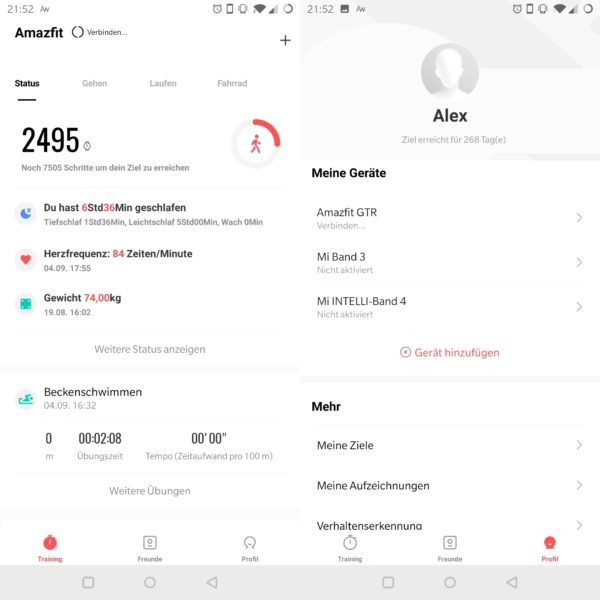Open Verhaltenserkennung
The image size is (600, 600).
coord(450,524)
